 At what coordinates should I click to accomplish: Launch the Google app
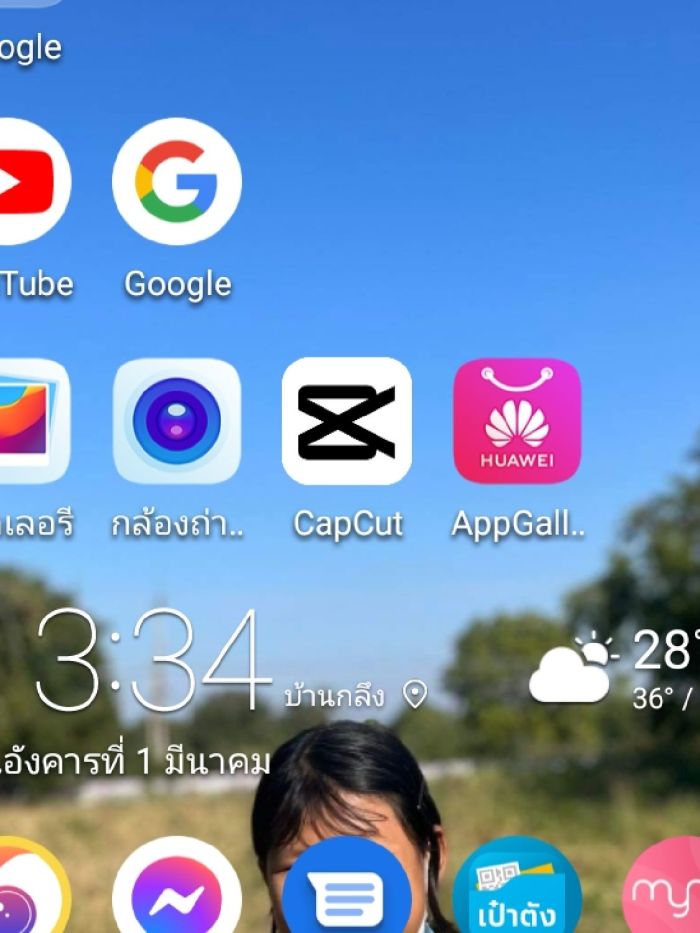pyautogui.click(x=177, y=182)
